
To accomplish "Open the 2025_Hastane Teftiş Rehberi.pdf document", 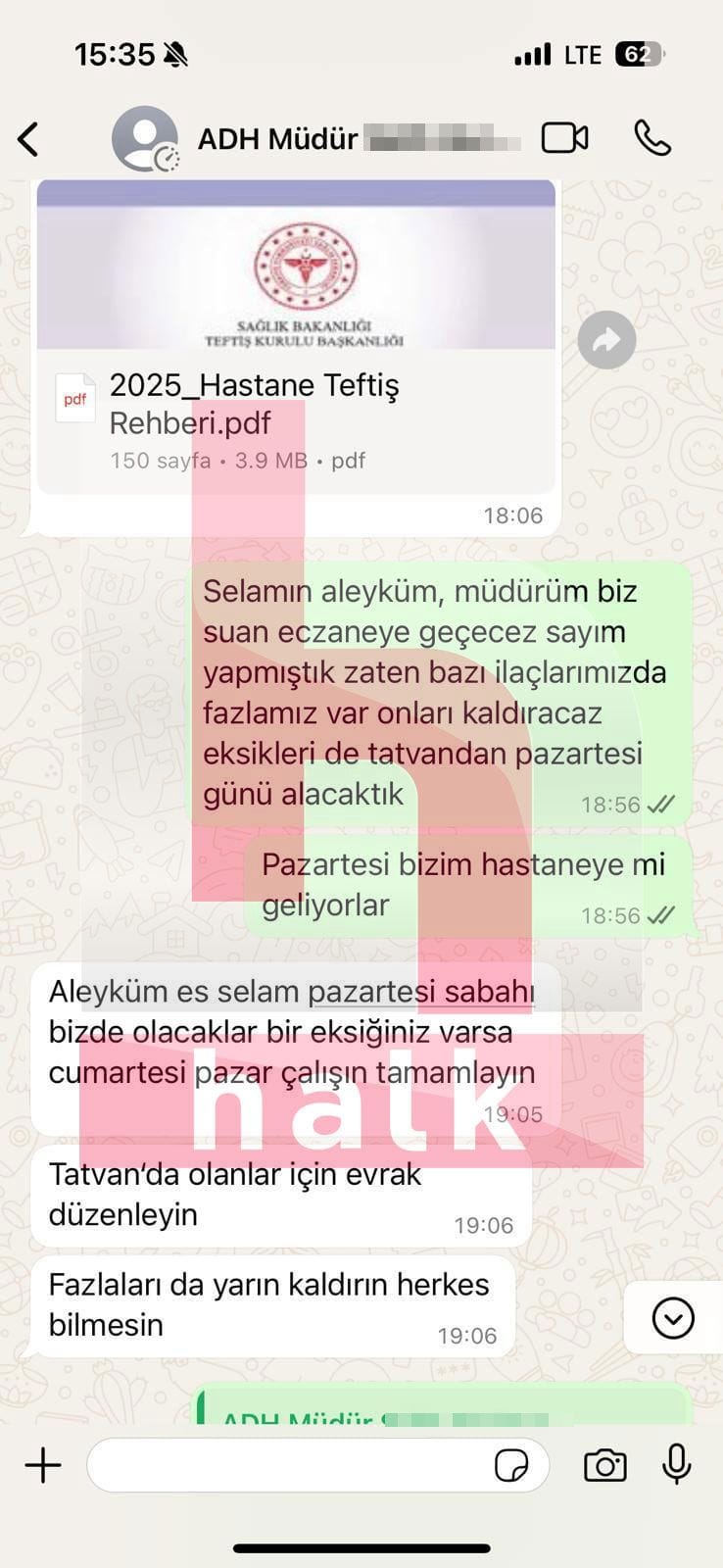I will [x=296, y=404].
